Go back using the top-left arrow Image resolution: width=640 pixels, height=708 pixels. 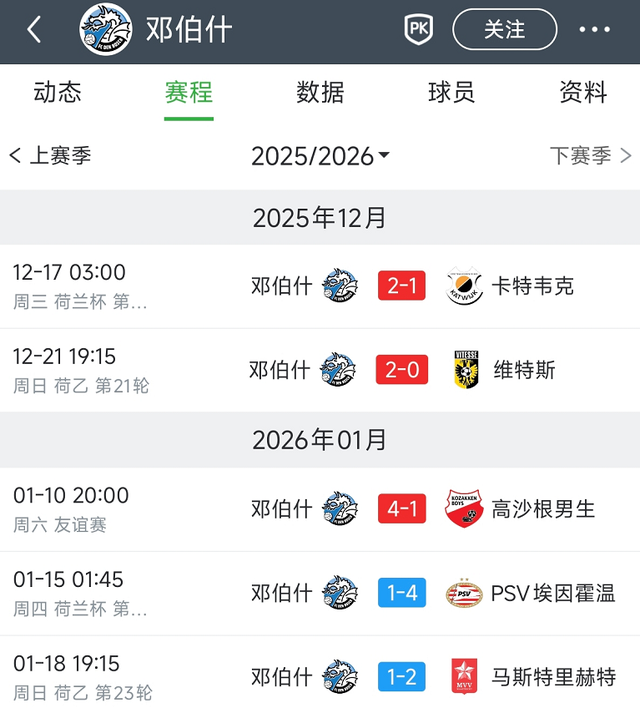tap(34, 30)
